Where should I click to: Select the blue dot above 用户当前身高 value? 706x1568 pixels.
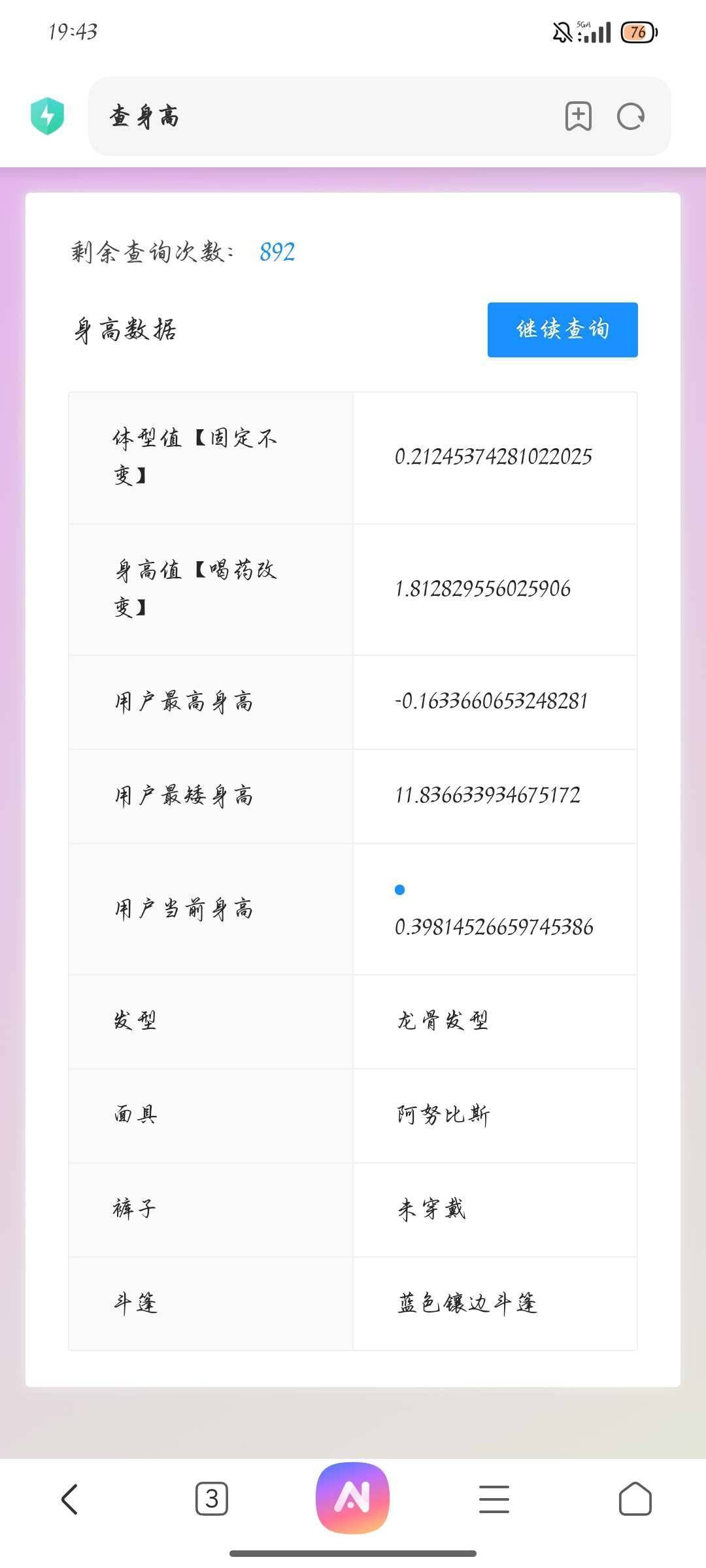pyautogui.click(x=399, y=889)
